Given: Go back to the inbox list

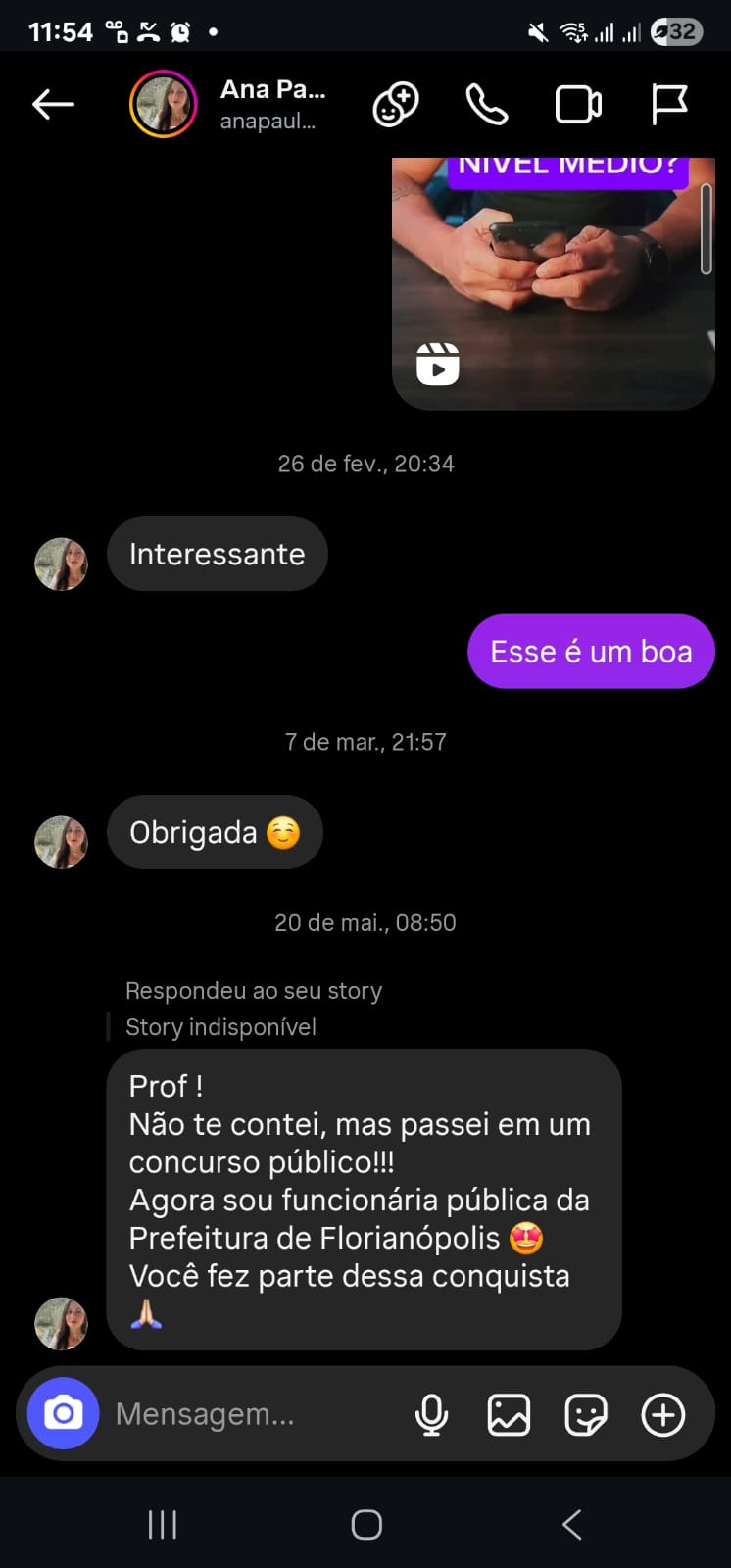Looking at the screenshot, I should (x=53, y=104).
